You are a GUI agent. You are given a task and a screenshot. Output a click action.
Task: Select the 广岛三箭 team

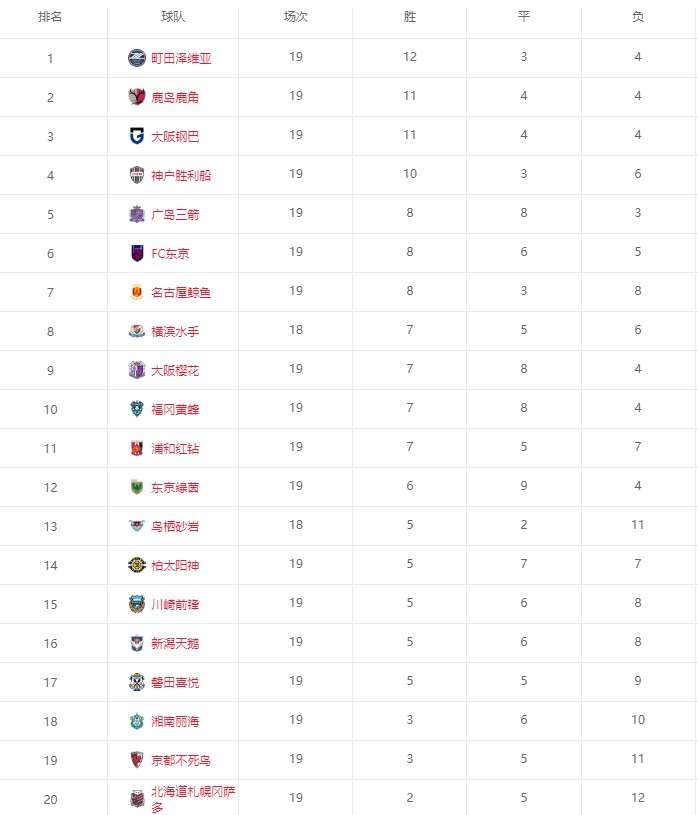175,214
